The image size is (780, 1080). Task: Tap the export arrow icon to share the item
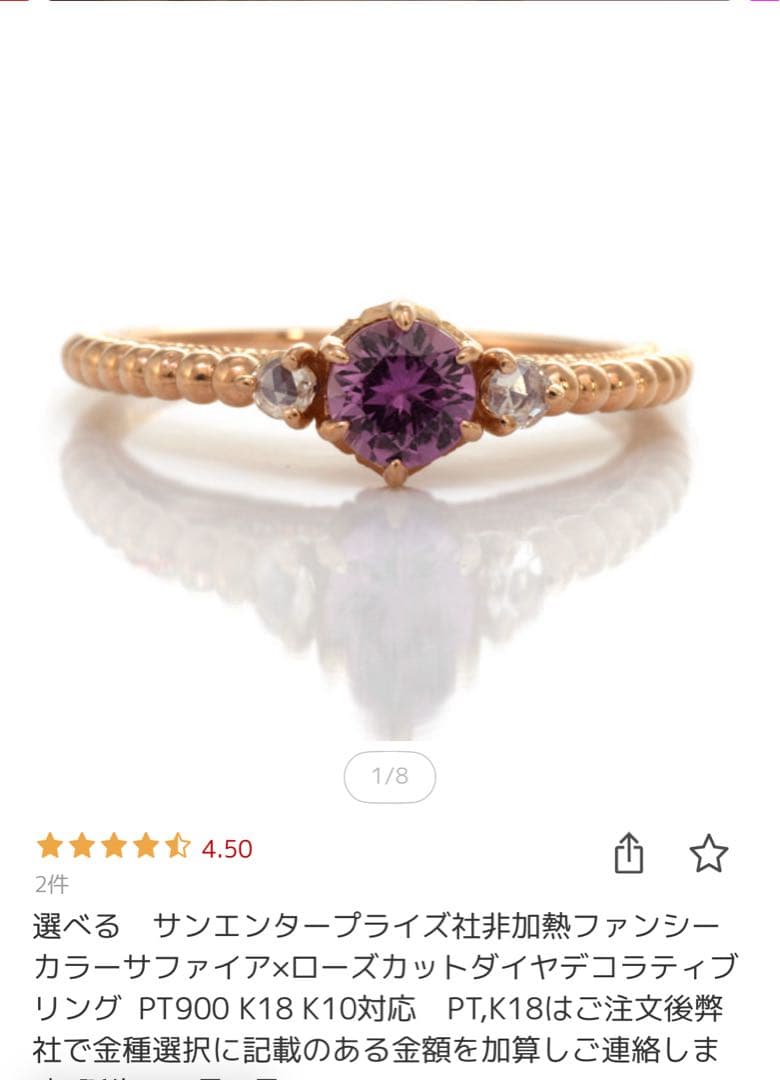pyautogui.click(x=630, y=851)
